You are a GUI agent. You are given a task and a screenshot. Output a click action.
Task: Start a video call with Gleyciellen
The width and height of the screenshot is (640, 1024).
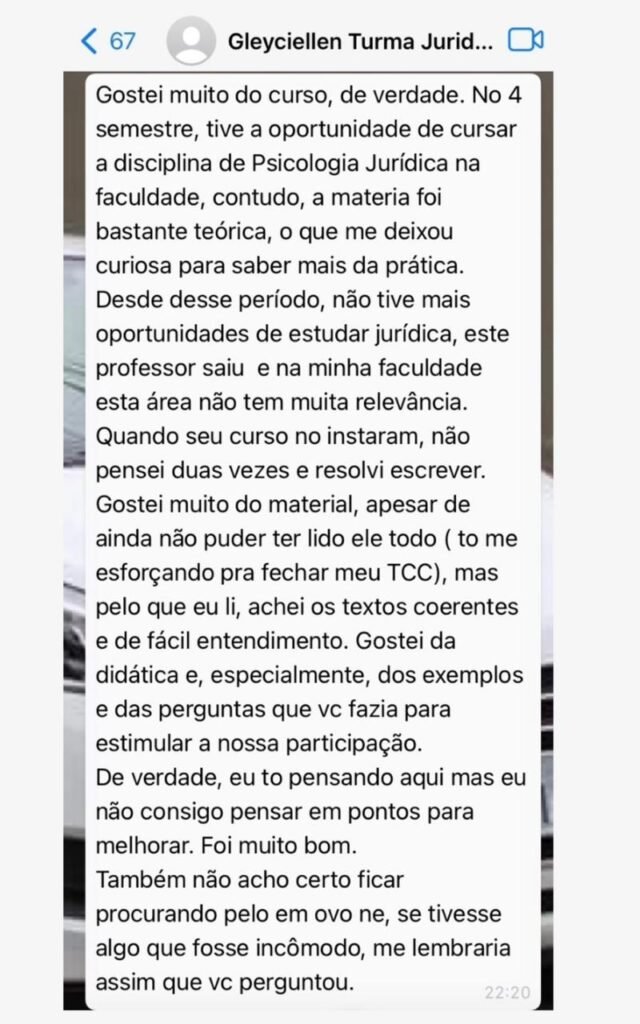coord(526,40)
